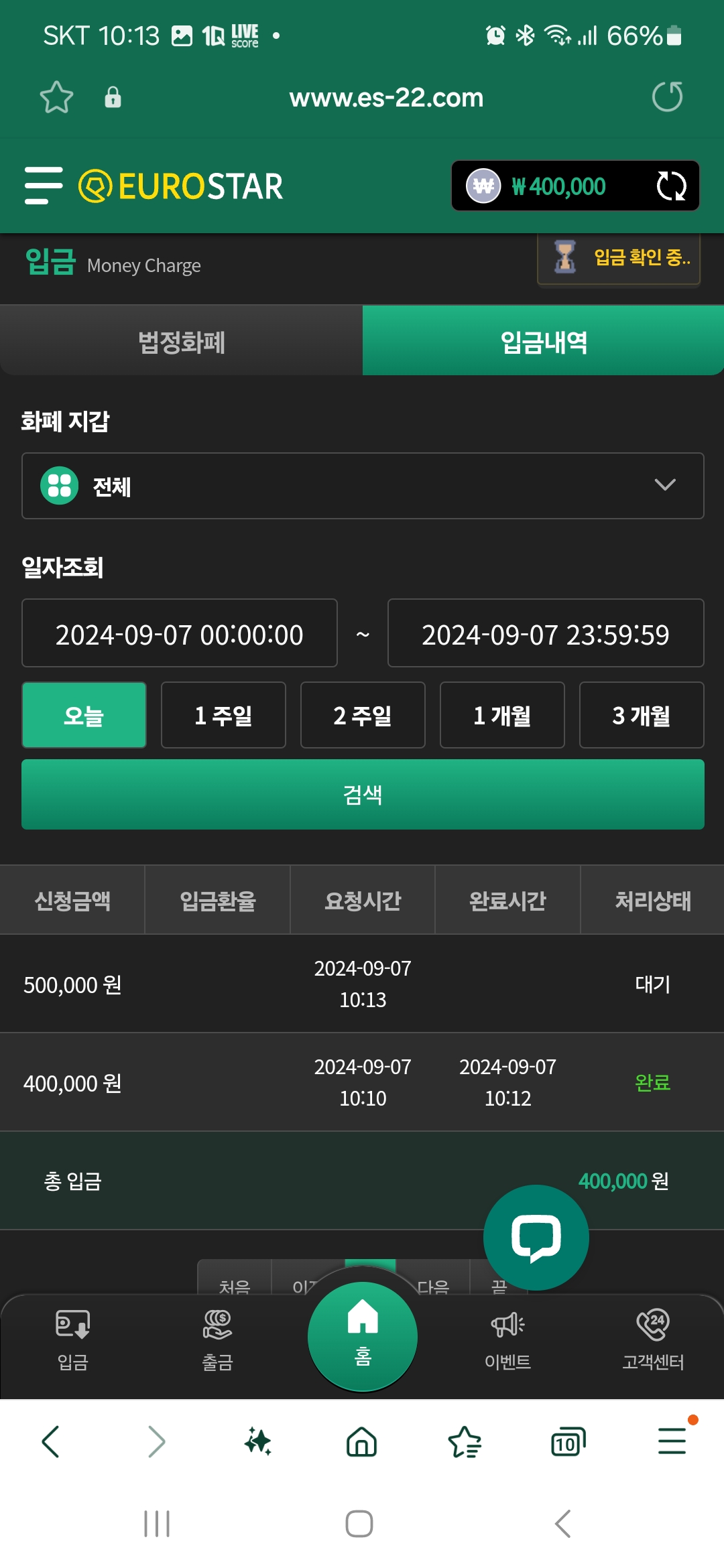Screen dimensions: 724x1568
Task: Switch to the 법정화폐 tab
Action: [x=181, y=341]
